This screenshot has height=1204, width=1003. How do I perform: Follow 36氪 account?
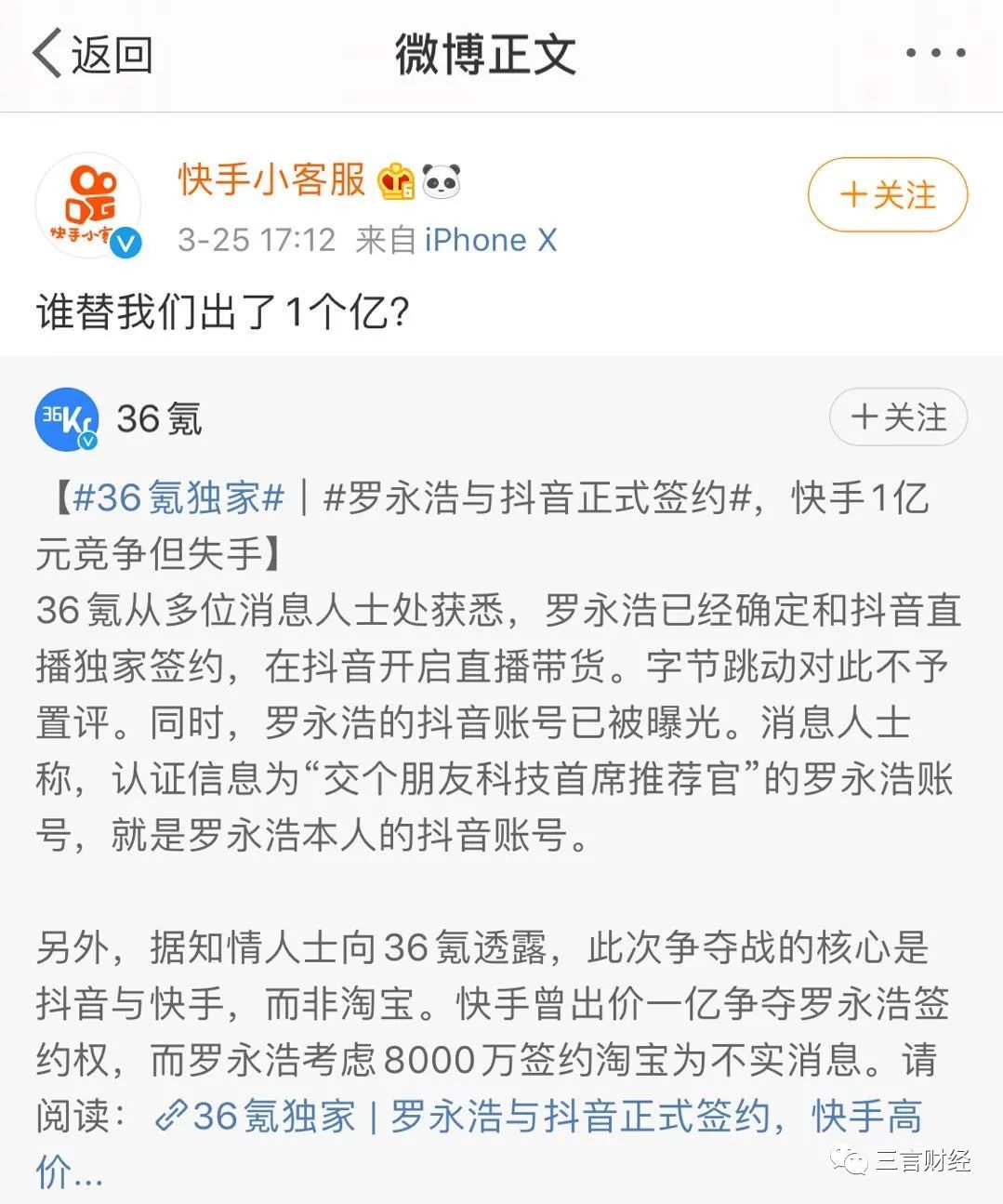898,417
